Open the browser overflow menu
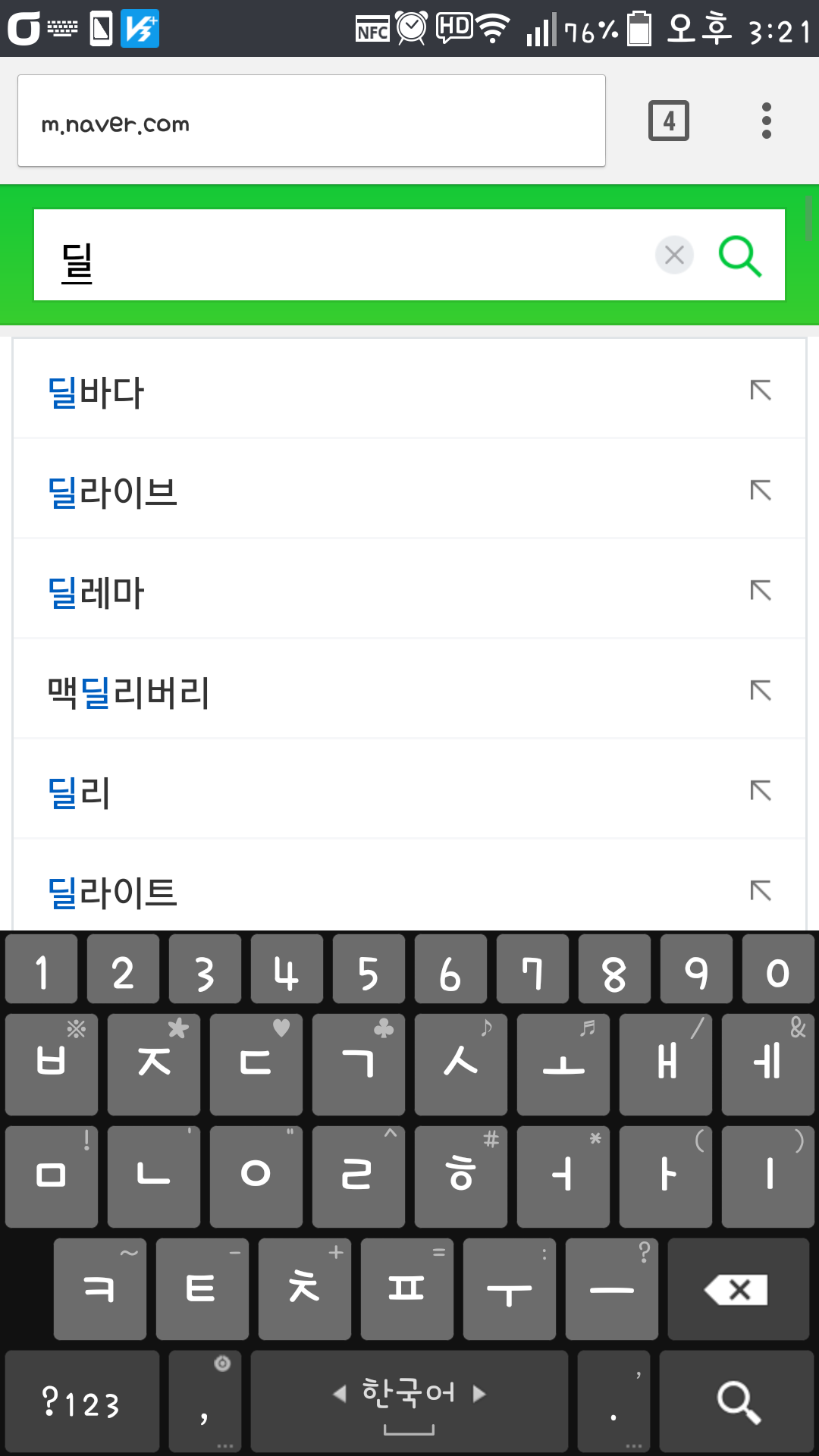Image resolution: width=819 pixels, height=1456 pixels. 766,121
